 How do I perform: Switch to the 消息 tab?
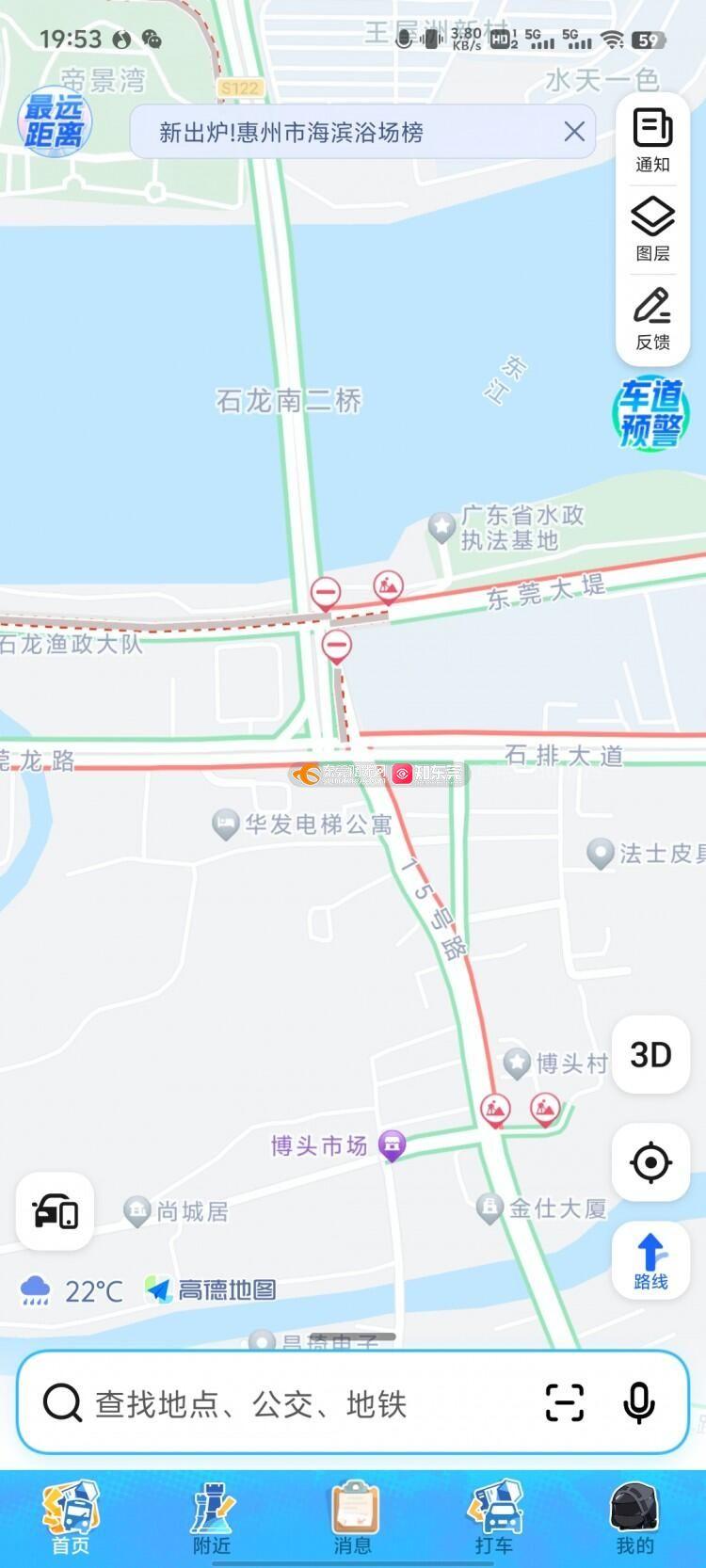pos(353,1518)
